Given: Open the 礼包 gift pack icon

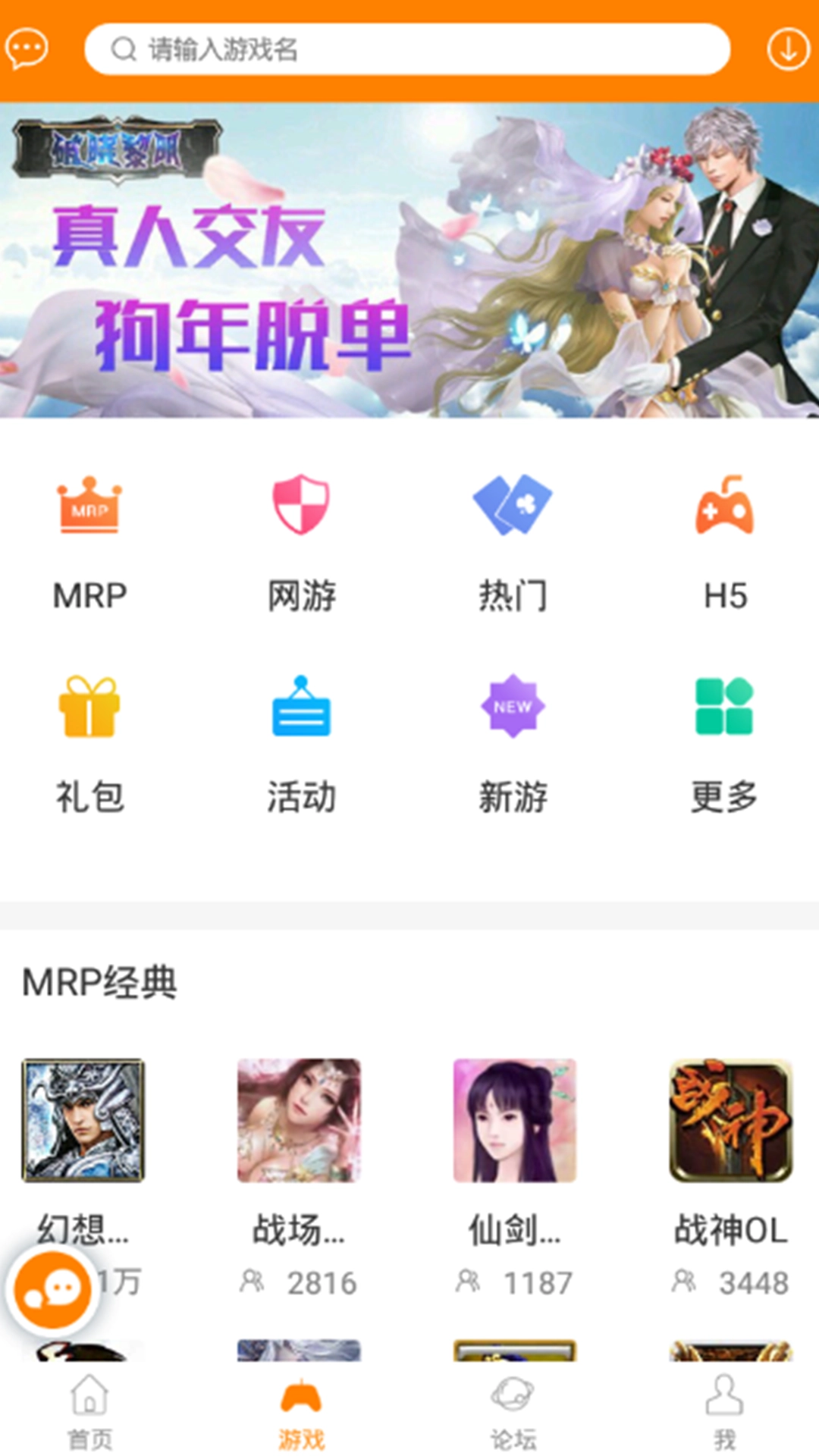Looking at the screenshot, I should click(90, 709).
